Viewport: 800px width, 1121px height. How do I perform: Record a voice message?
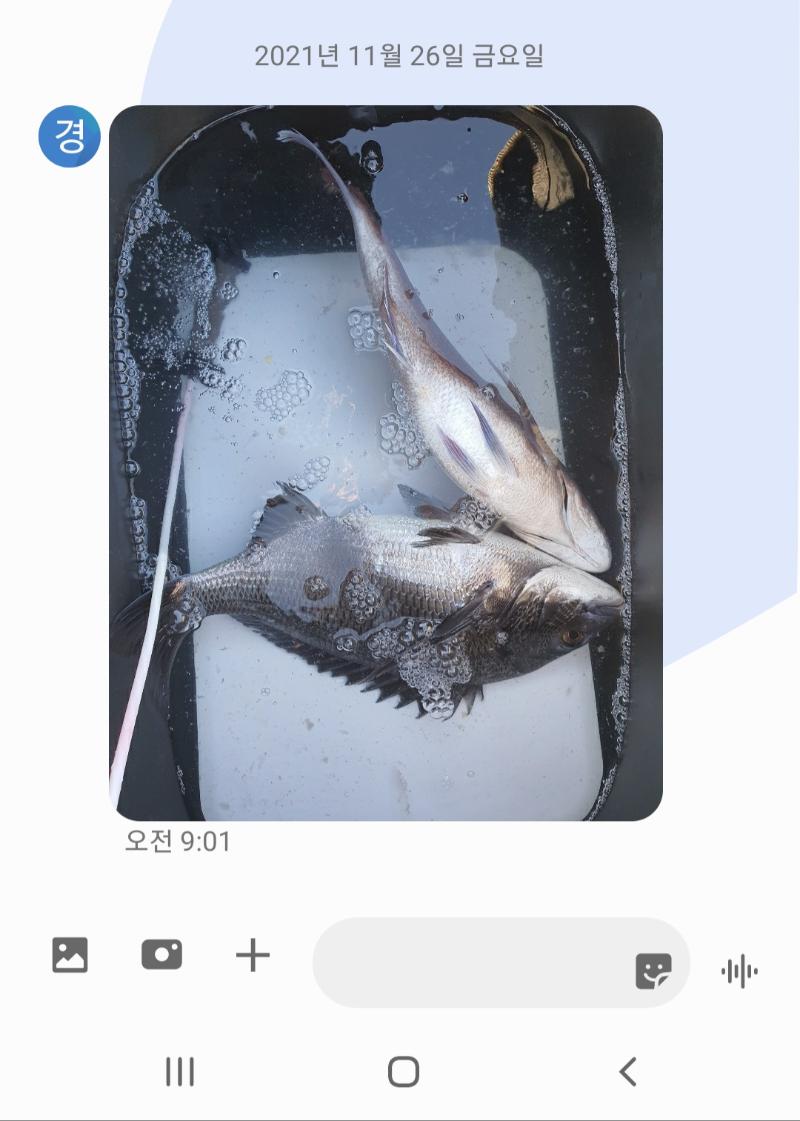[739, 971]
